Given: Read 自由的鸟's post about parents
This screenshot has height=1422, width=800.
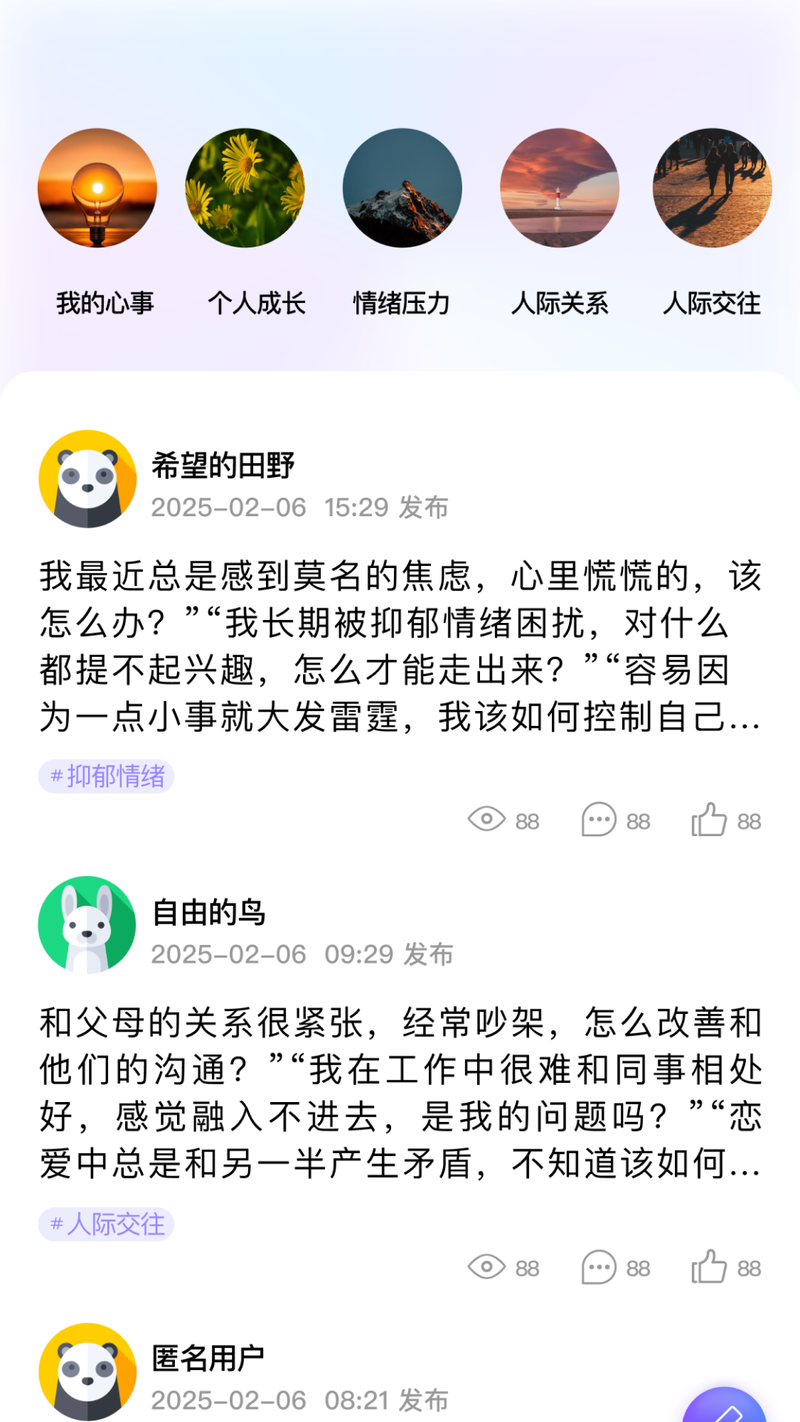Looking at the screenshot, I should pyautogui.click(x=400, y=1094).
